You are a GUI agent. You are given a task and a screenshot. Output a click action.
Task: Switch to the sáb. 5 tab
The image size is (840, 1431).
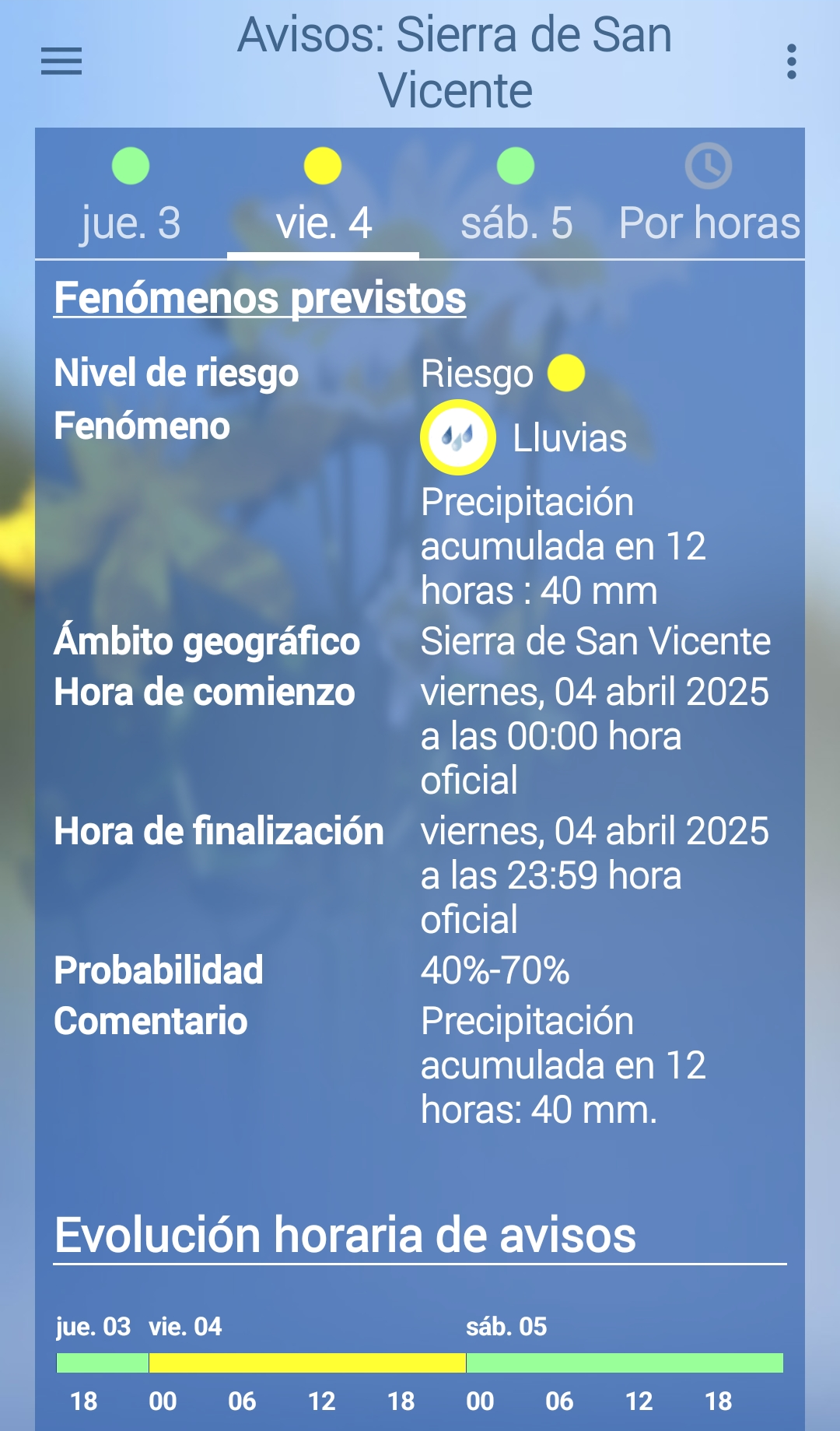[516, 195]
